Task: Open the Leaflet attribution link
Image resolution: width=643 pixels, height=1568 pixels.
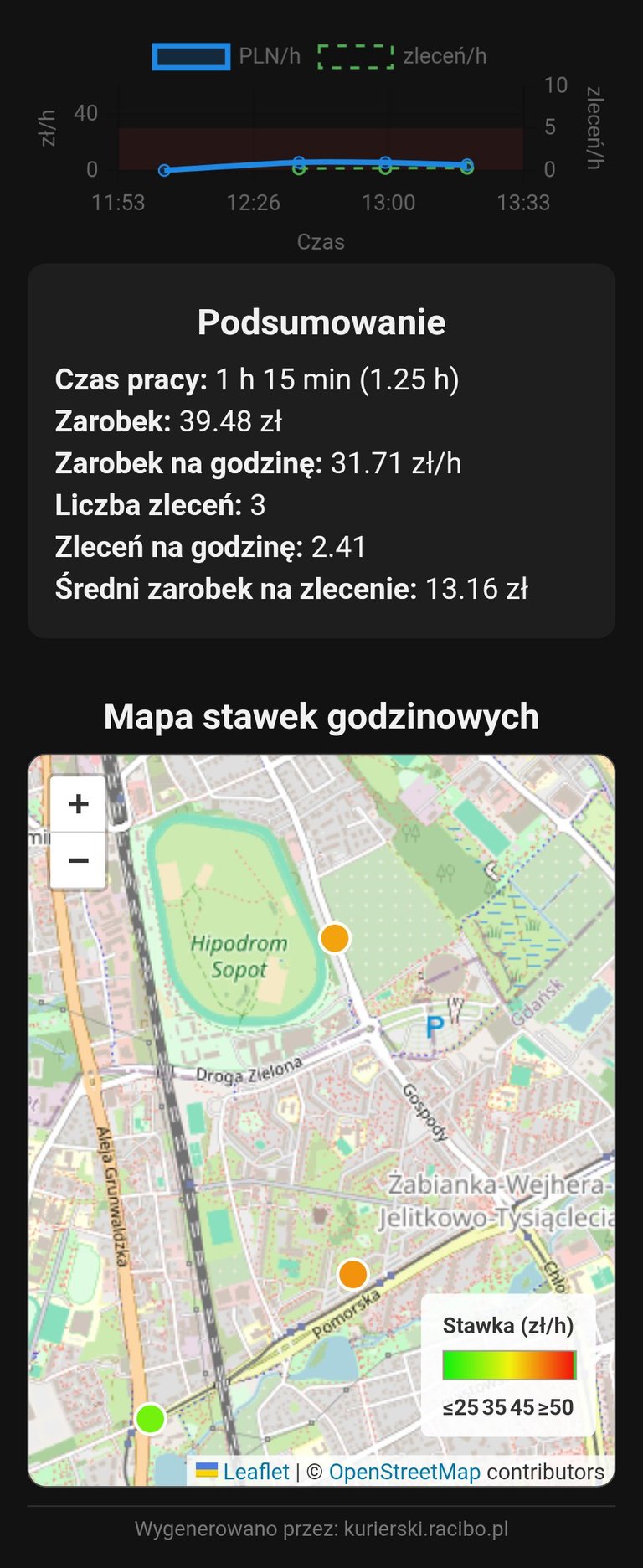Action: 255,1472
